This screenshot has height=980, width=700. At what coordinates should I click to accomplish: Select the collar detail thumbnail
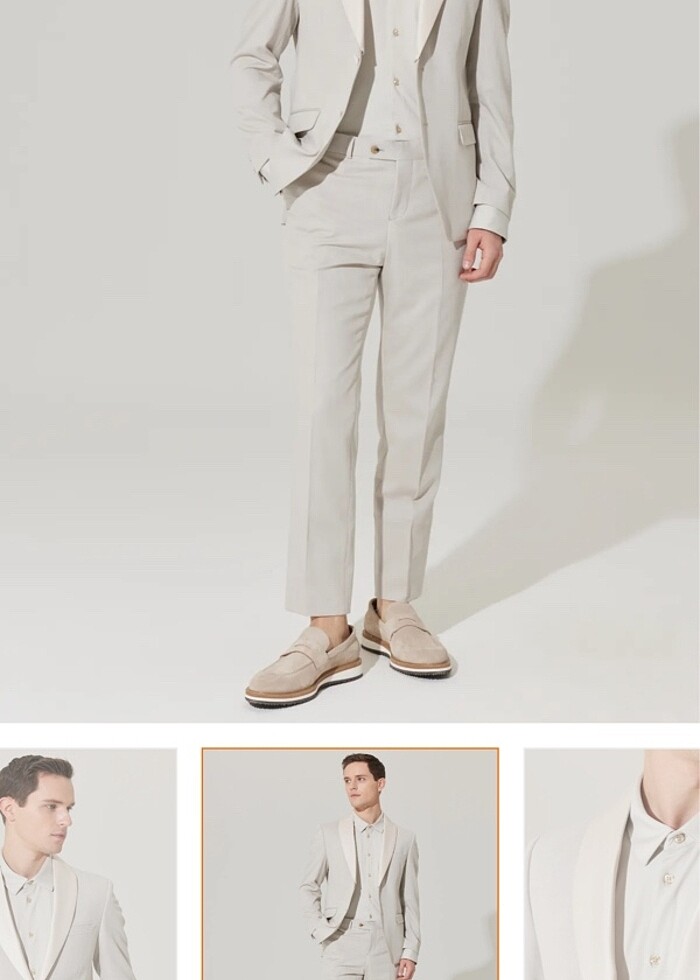pyautogui.click(x=612, y=865)
